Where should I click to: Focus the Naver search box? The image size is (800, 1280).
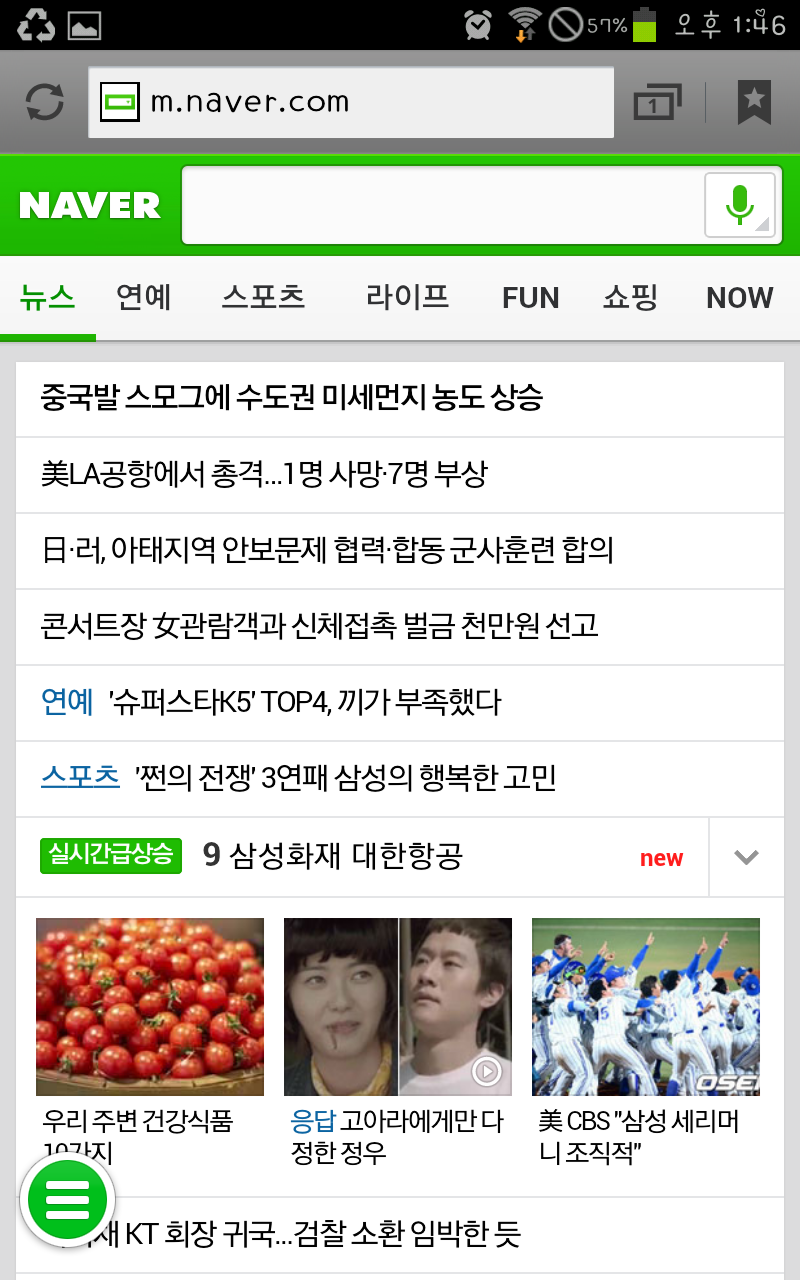point(440,205)
